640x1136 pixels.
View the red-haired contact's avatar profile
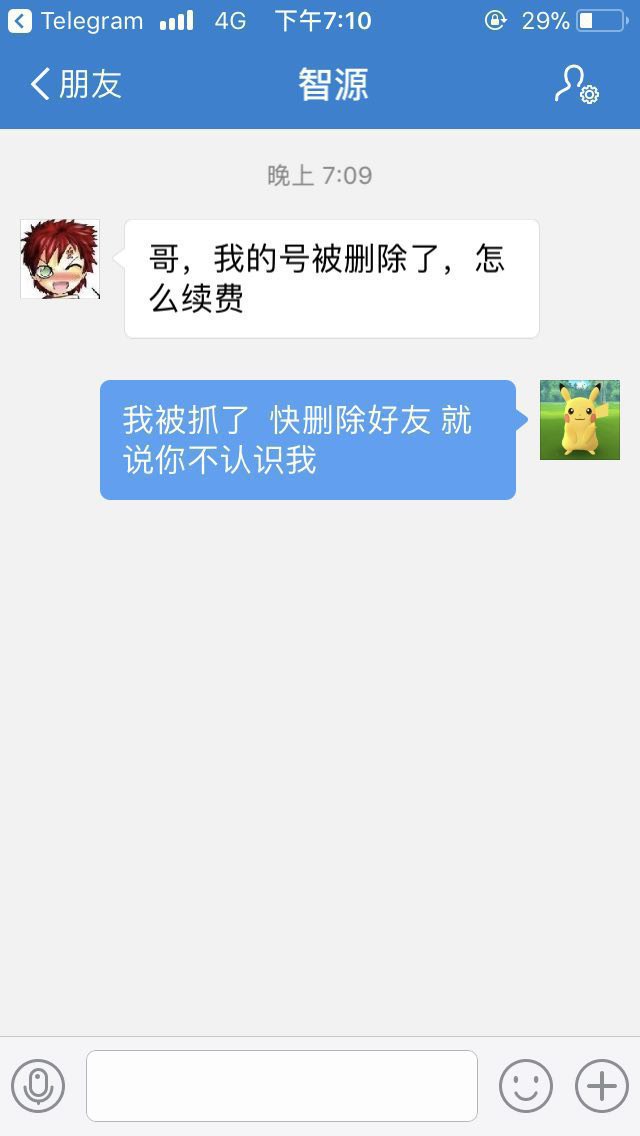pos(60,259)
